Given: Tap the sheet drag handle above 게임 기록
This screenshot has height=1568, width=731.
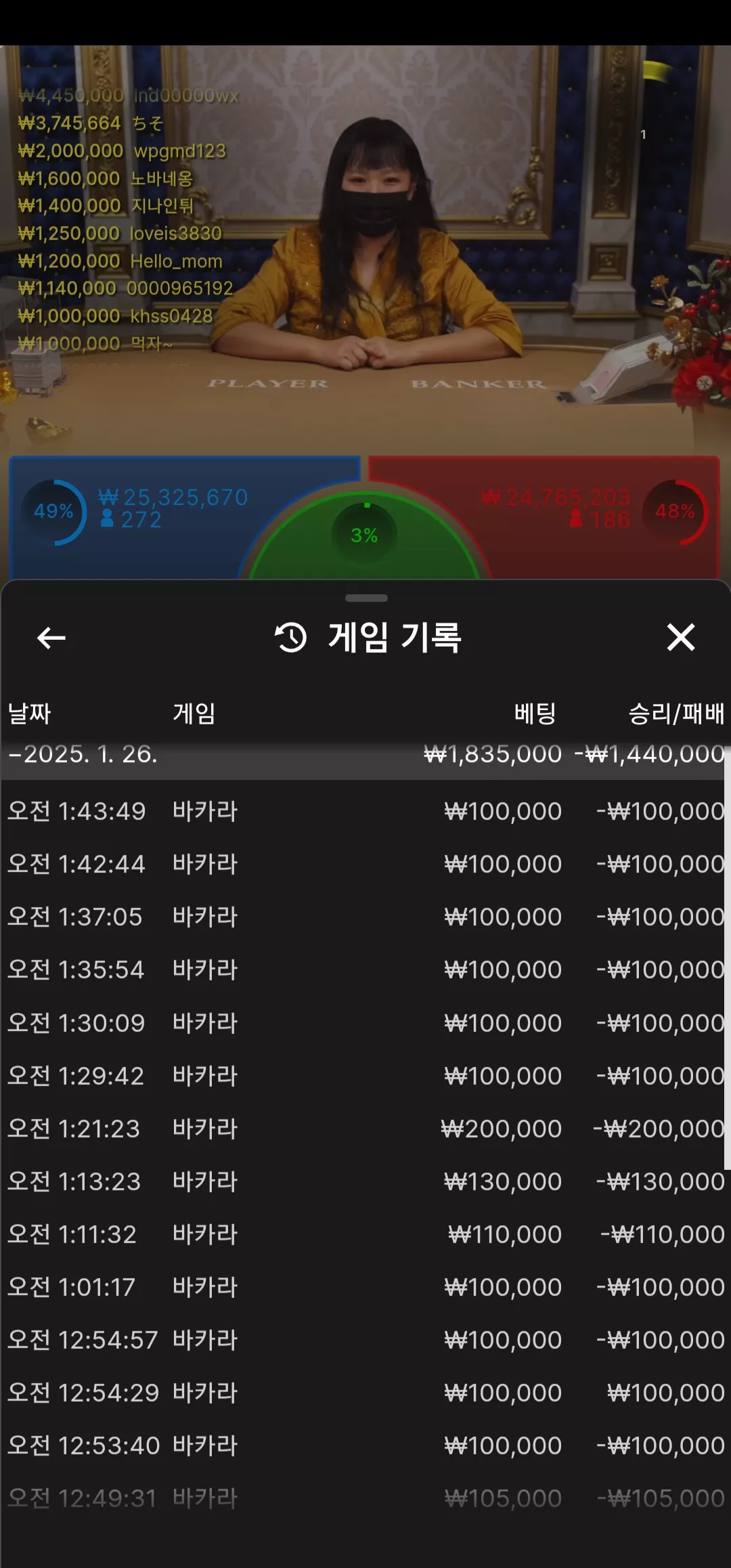Looking at the screenshot, I should click(x=366, y=598).
